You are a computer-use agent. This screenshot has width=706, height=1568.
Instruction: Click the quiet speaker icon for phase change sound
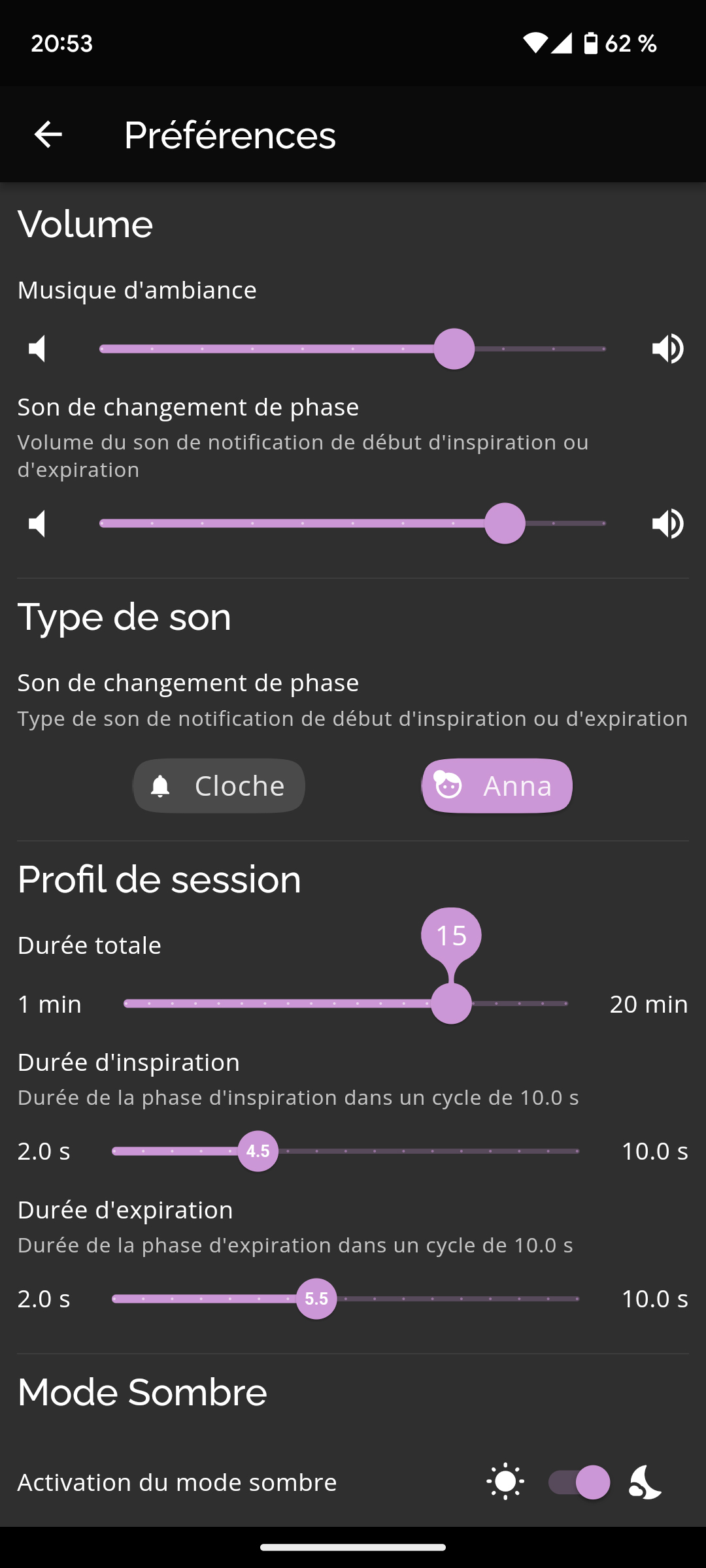[x=37, y=523]
